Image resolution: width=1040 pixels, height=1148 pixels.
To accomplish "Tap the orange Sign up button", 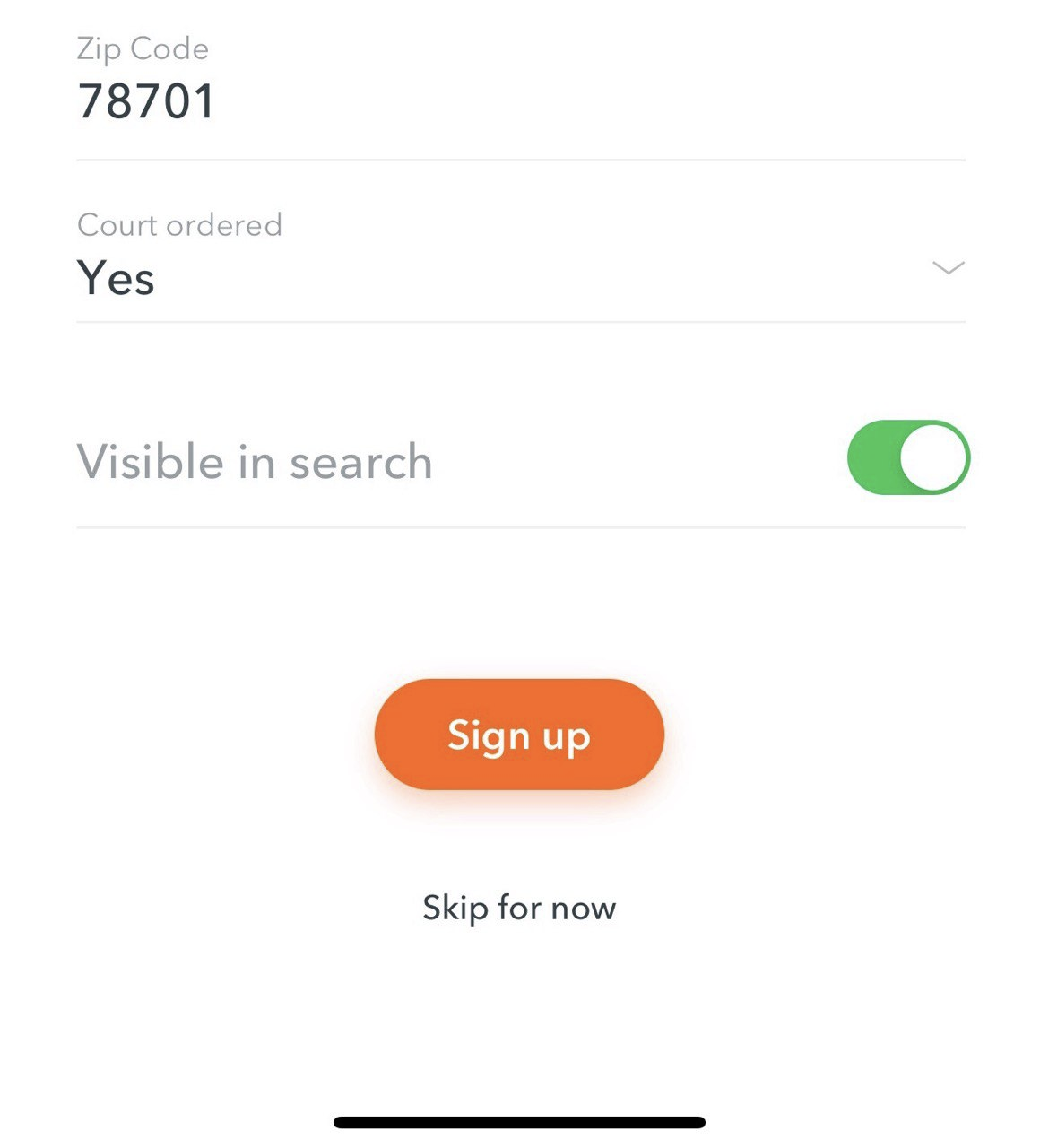I will pos(519,735).
